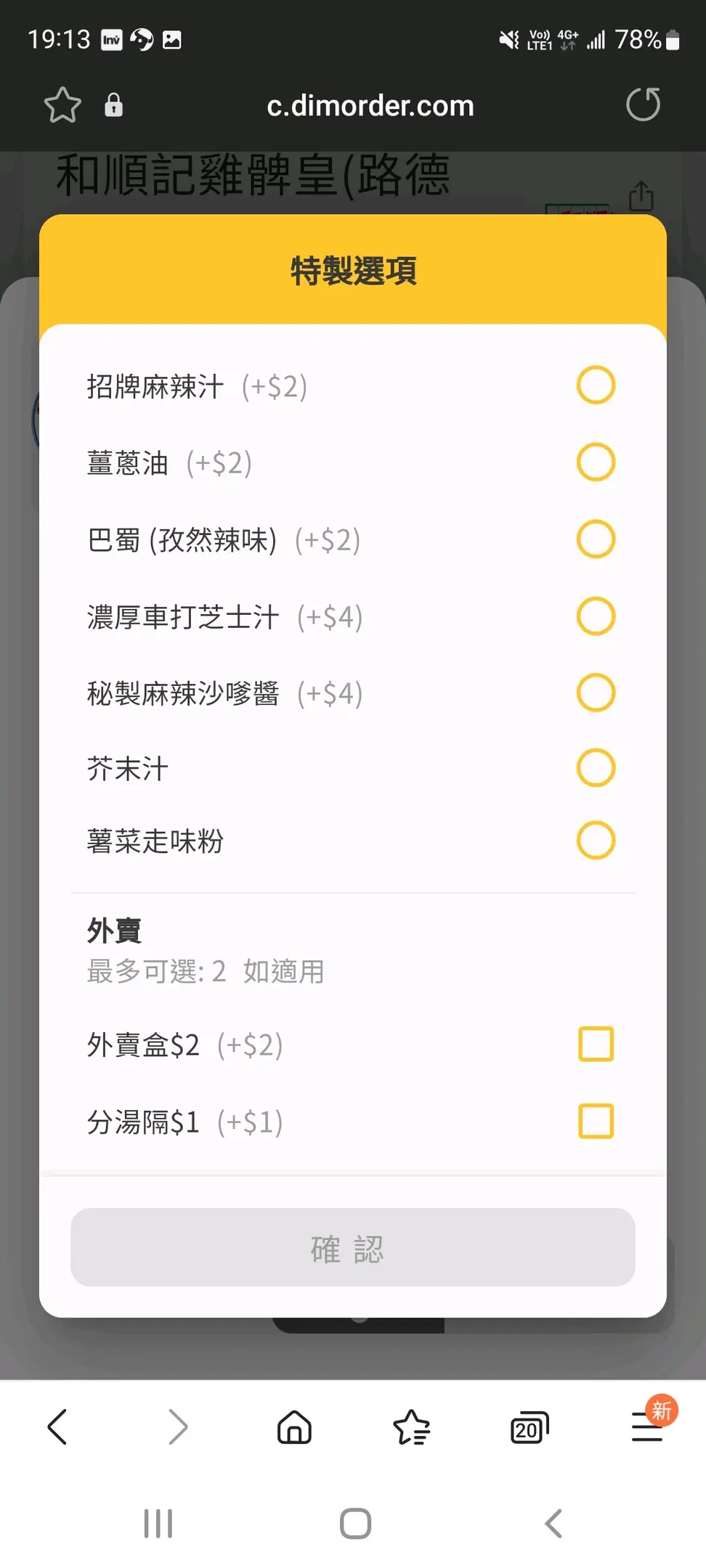The width and height of the screenshot is (706, 1568).
Task: Reload the c.dimorder.com page
Action: [643, 105]
